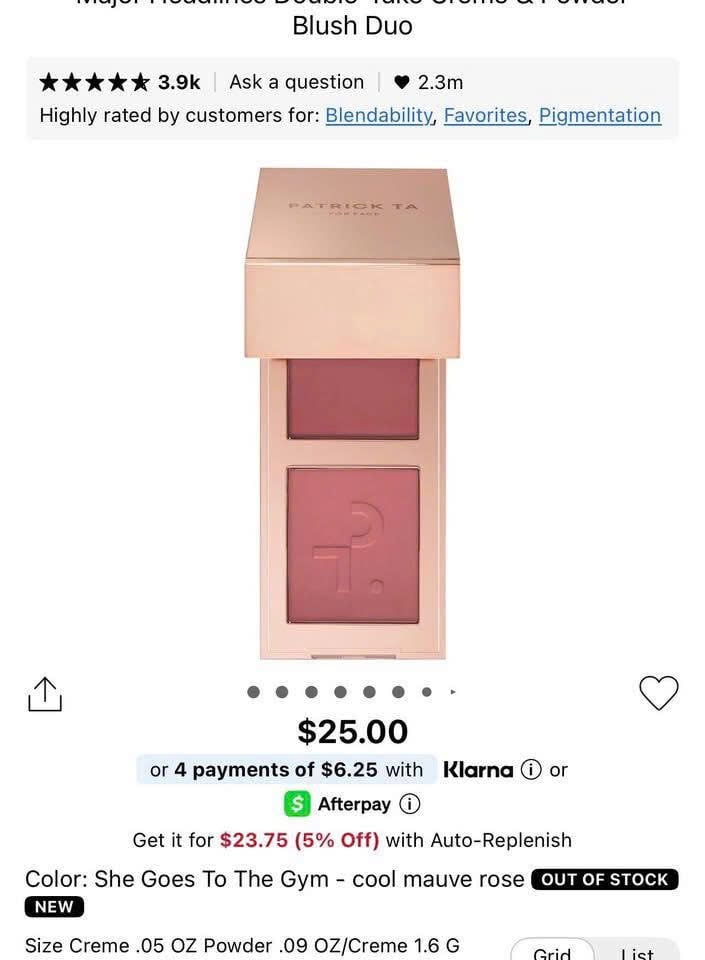The width and height of the screenshot is (705, 960).
Task: Open the Patrick Ta blush product image
Action: 352,412
